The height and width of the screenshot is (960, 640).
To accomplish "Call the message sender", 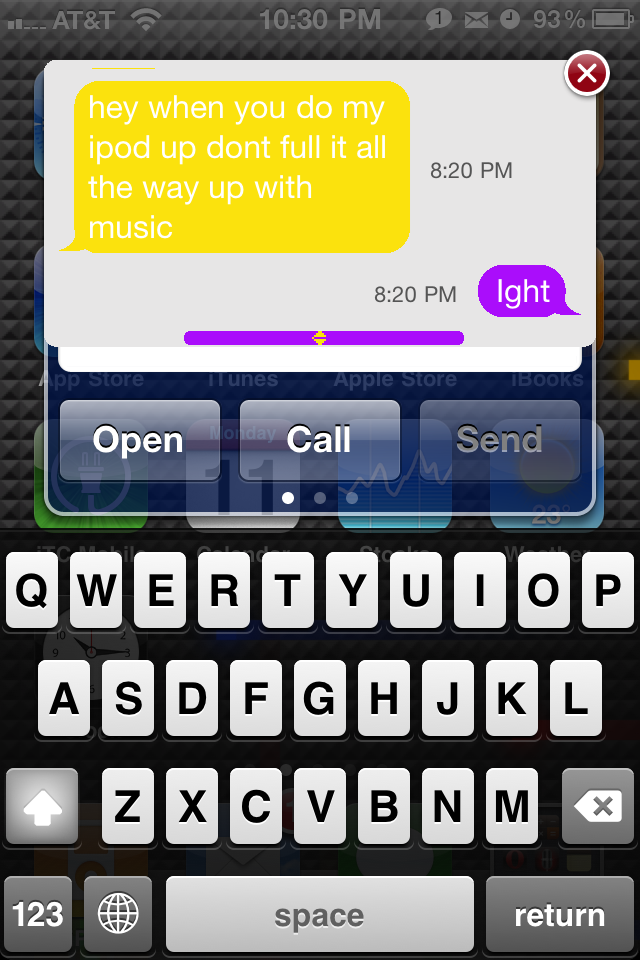I will click(x=319, y=440).
